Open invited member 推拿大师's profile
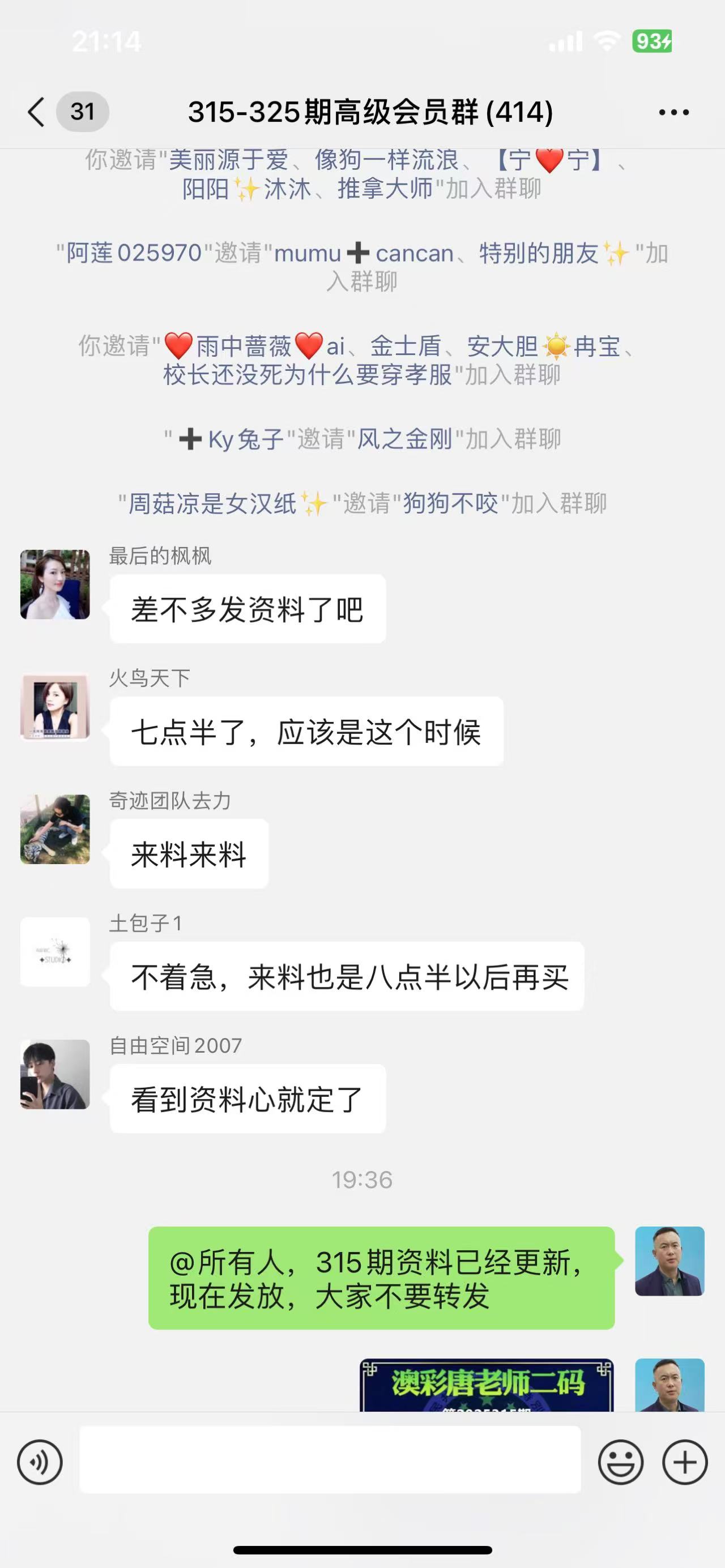The height and width of the screenshot is (1568, 725). 385,189
